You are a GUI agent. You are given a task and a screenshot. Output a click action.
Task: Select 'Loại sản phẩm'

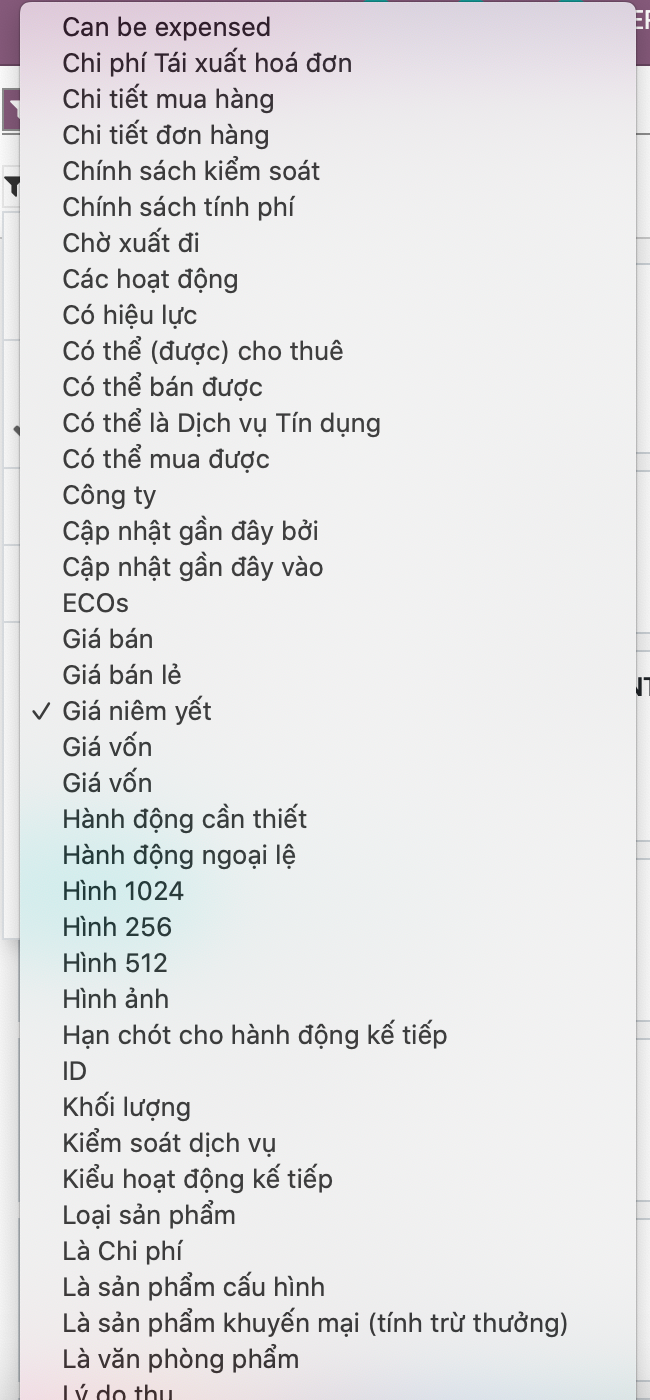(149, 1215)
